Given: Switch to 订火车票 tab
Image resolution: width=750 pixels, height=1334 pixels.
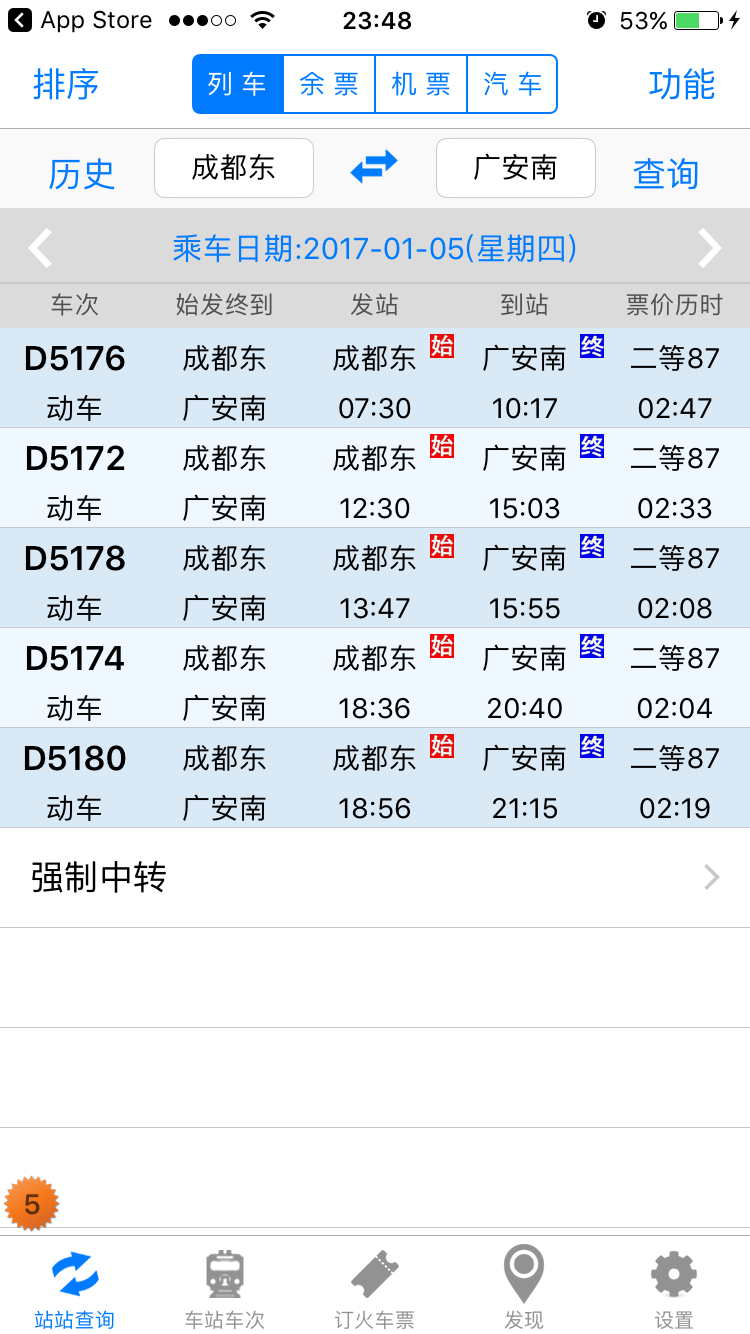Looking at the screenshot, I should pyautogui.click(x=375, y=1288).
